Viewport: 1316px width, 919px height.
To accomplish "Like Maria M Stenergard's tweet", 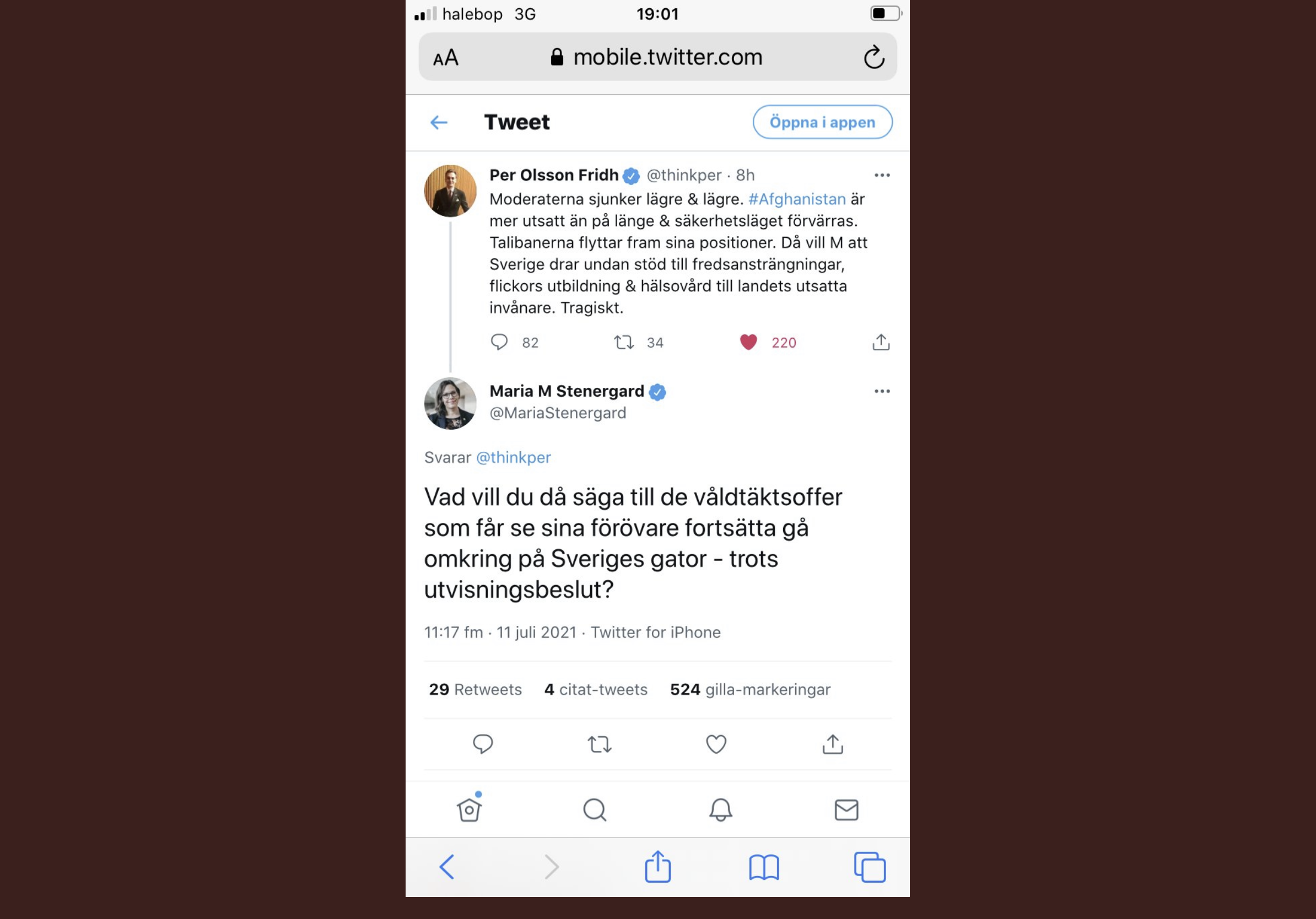I will 715,744.
